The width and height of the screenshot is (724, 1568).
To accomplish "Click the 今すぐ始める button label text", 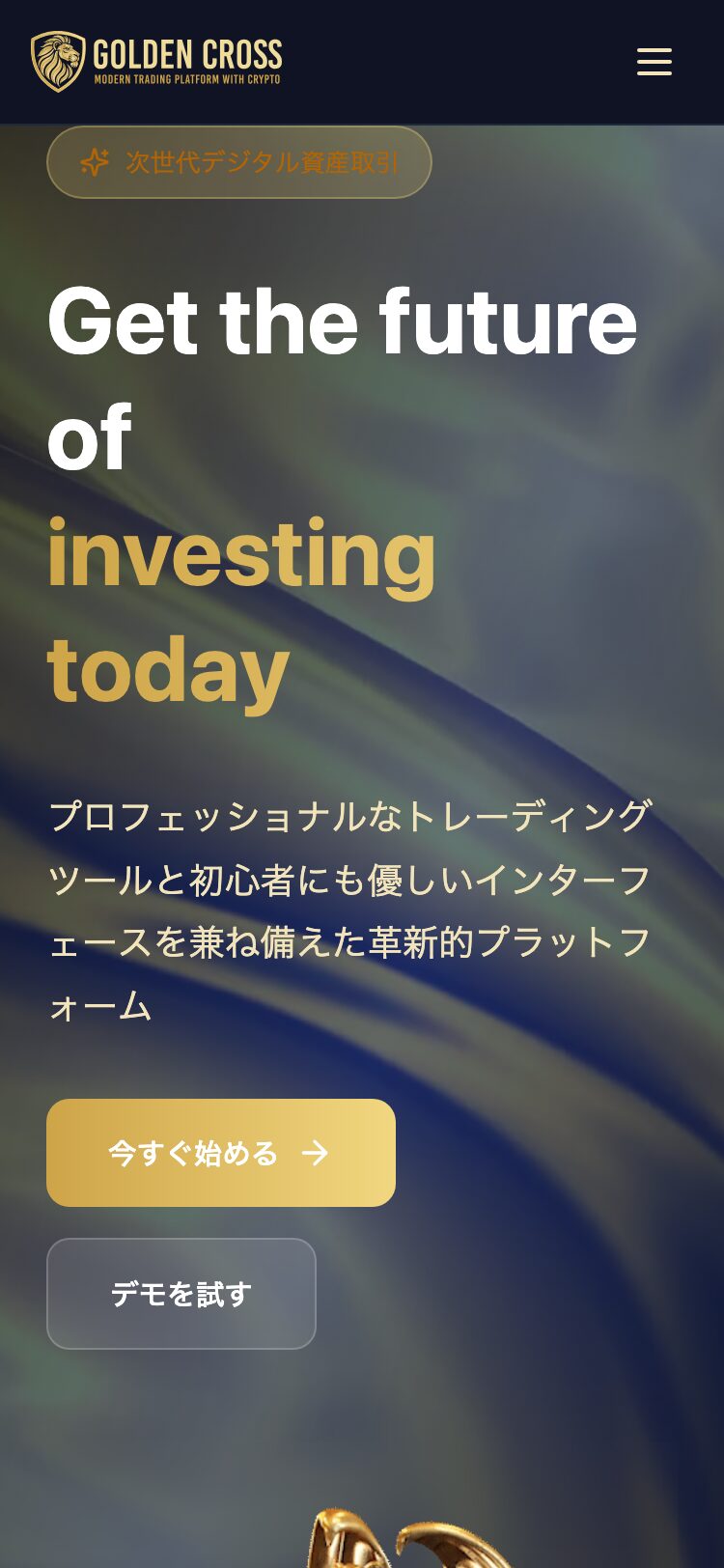I will coord(191,1153).
